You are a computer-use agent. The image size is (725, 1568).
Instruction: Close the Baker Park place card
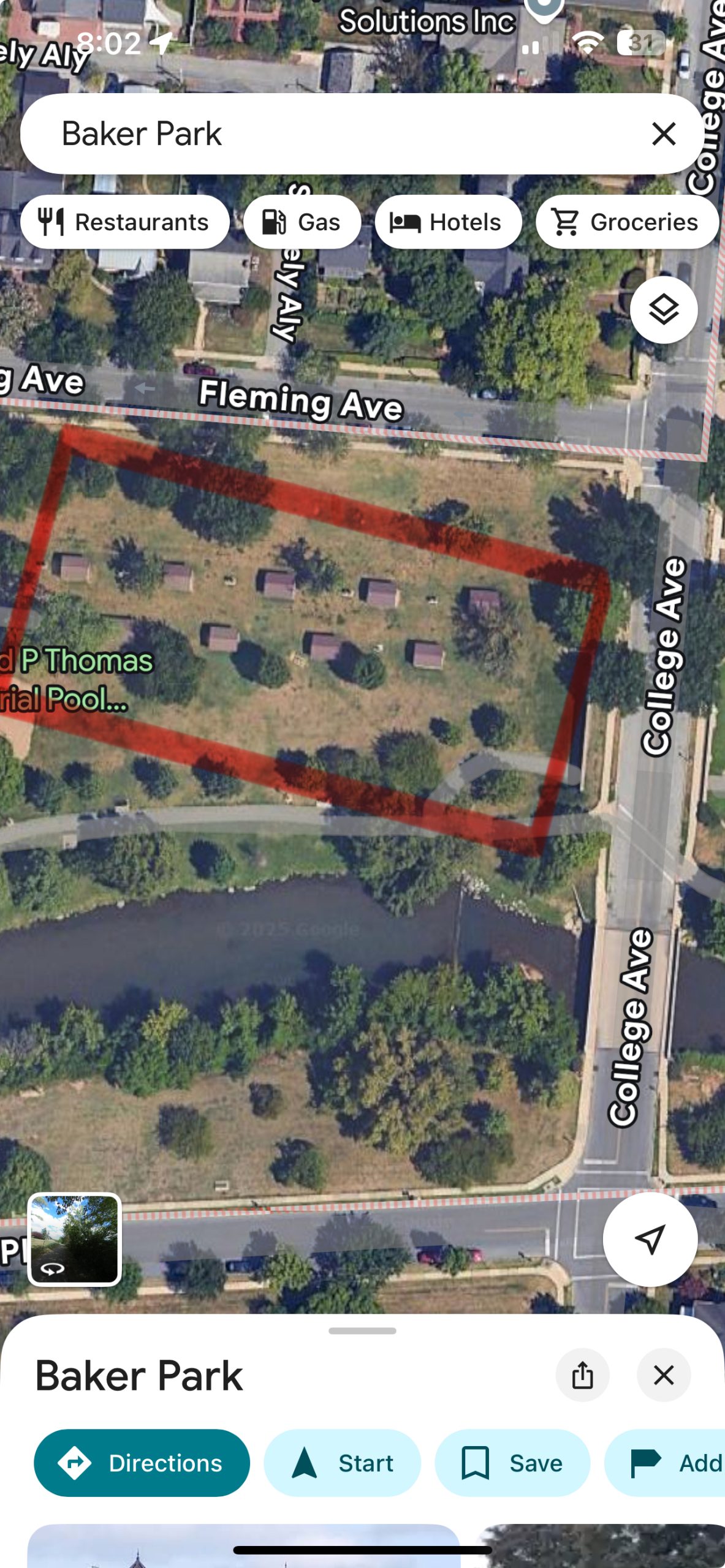click(664, 1375)
